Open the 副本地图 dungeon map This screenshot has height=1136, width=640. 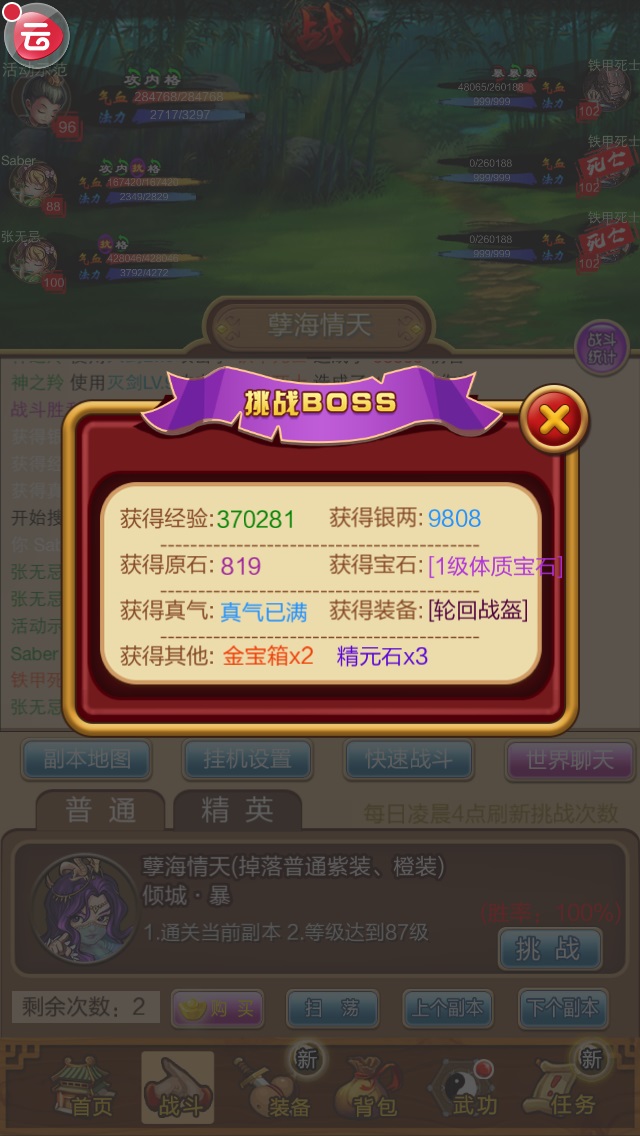point(87,759)
